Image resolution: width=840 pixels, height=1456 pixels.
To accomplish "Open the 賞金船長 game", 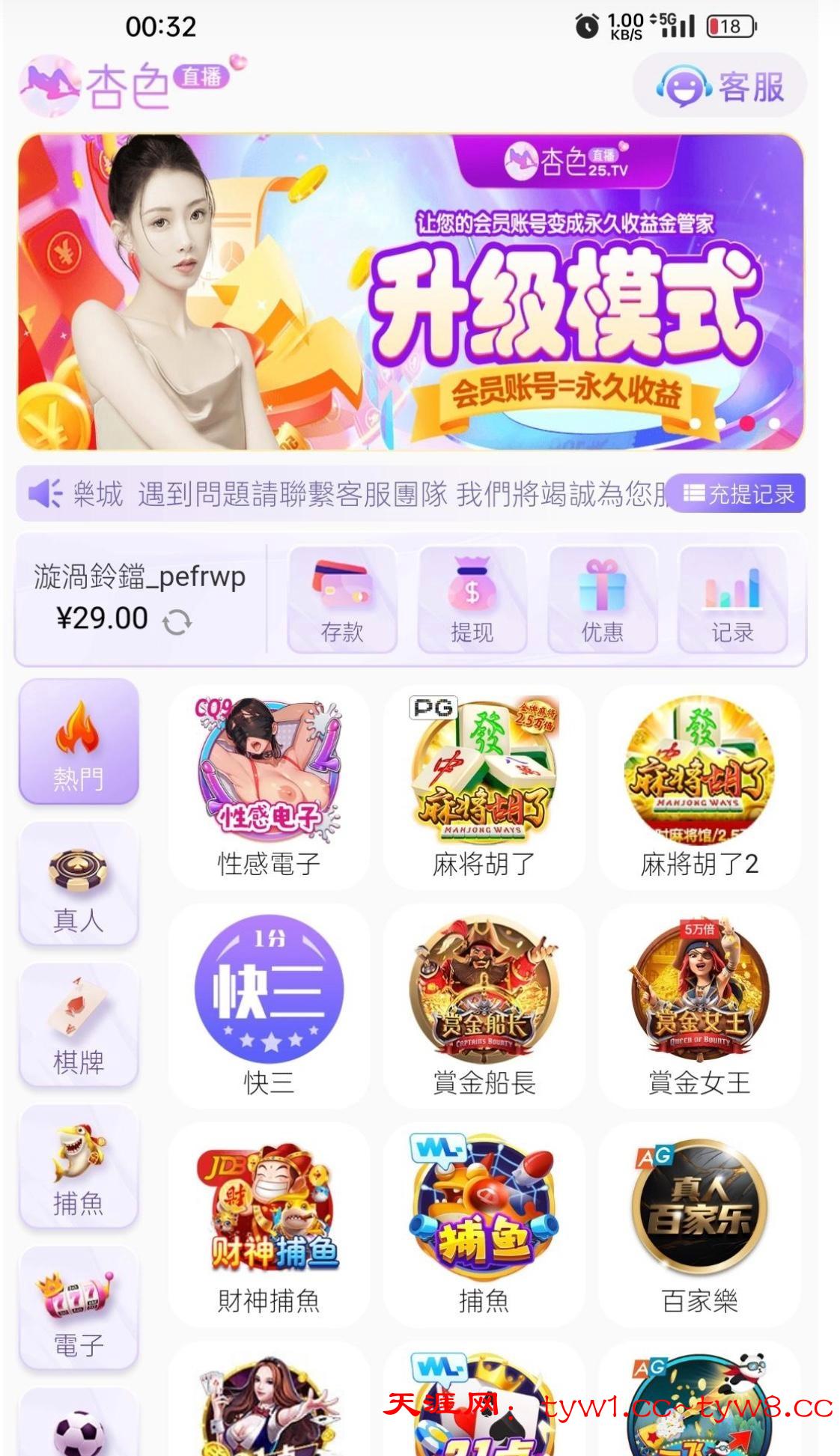I will click(x=484, y=1005).
